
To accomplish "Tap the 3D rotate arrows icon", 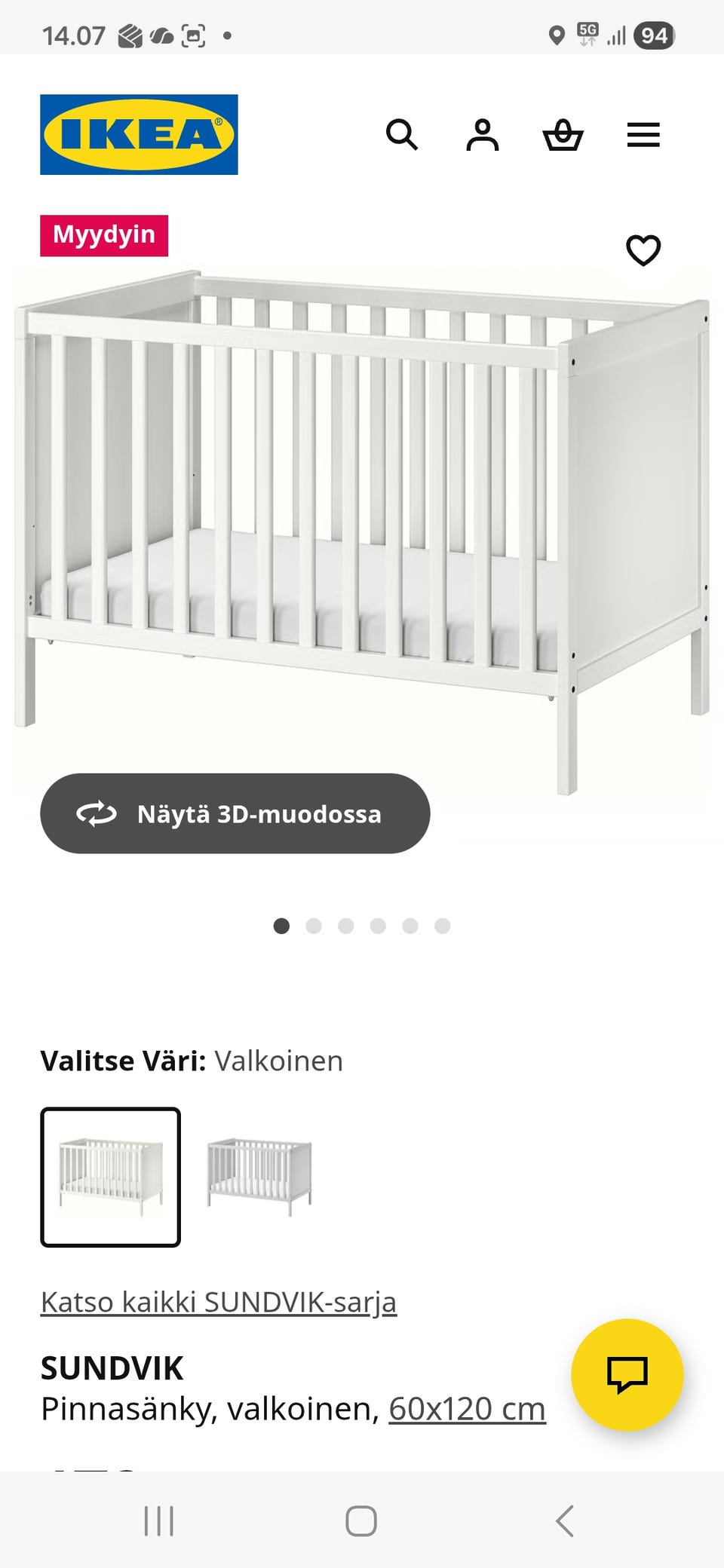I will (x=97, y=814).
